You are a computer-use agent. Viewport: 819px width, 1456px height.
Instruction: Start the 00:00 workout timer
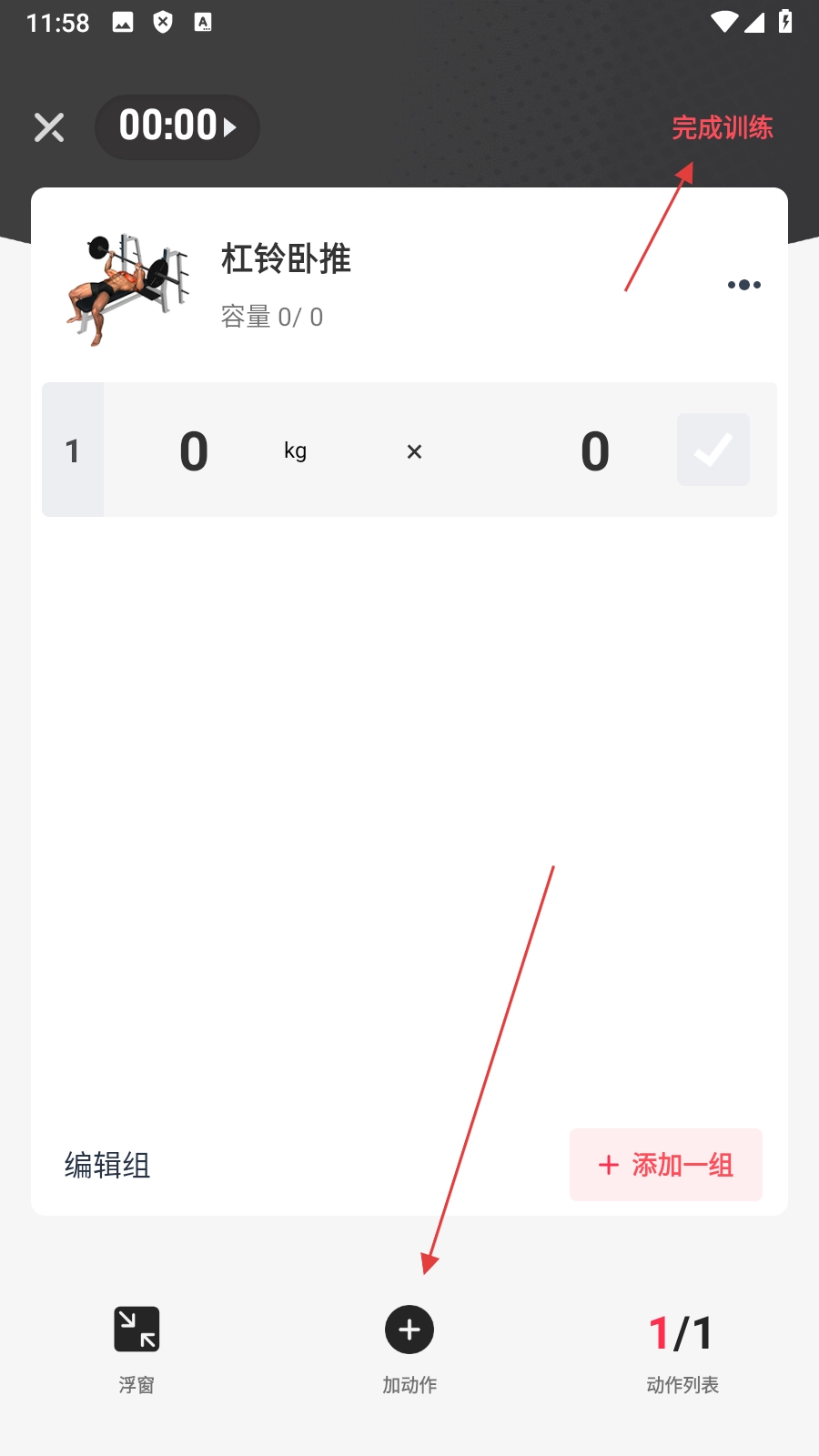tap(177, 126)
